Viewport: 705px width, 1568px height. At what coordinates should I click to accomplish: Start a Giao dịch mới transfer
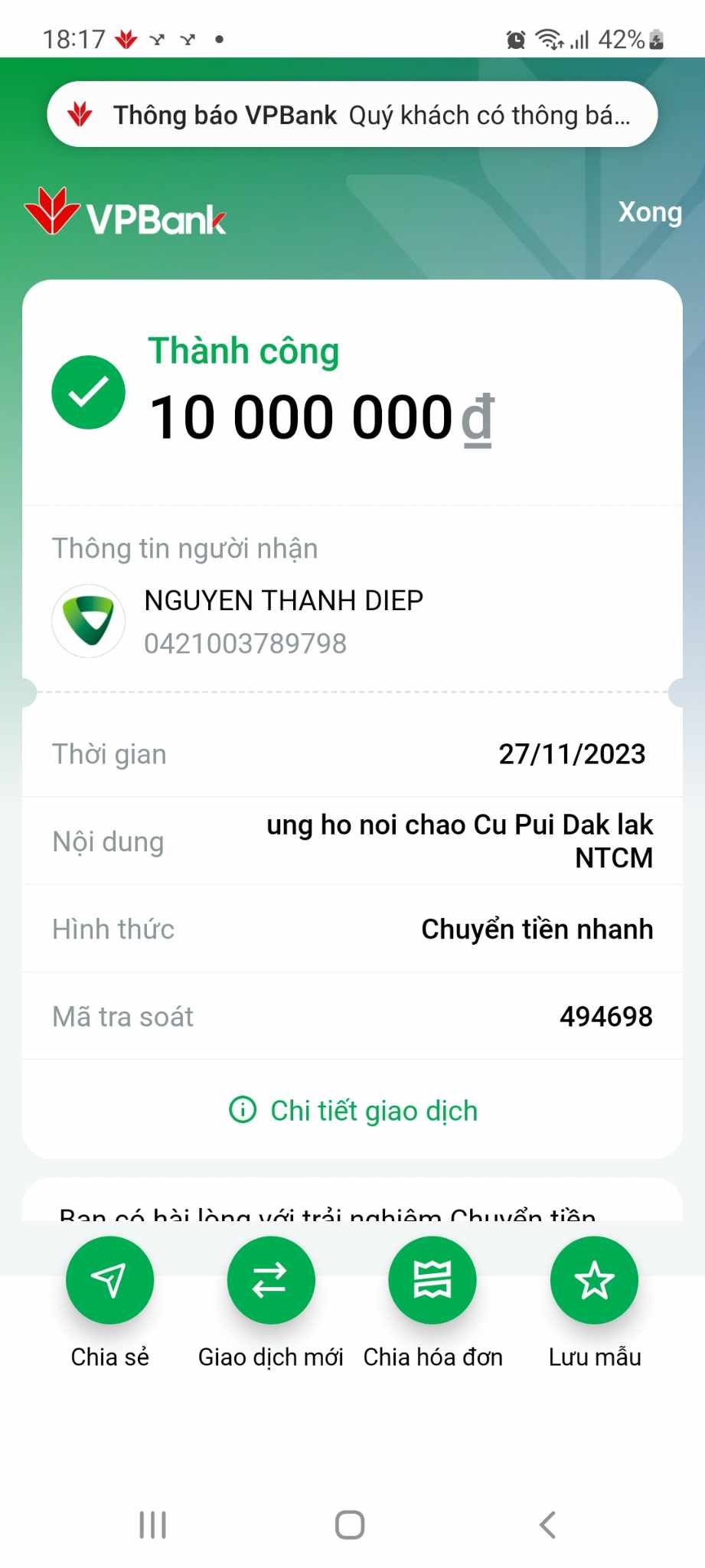[x=270, y=1280]
